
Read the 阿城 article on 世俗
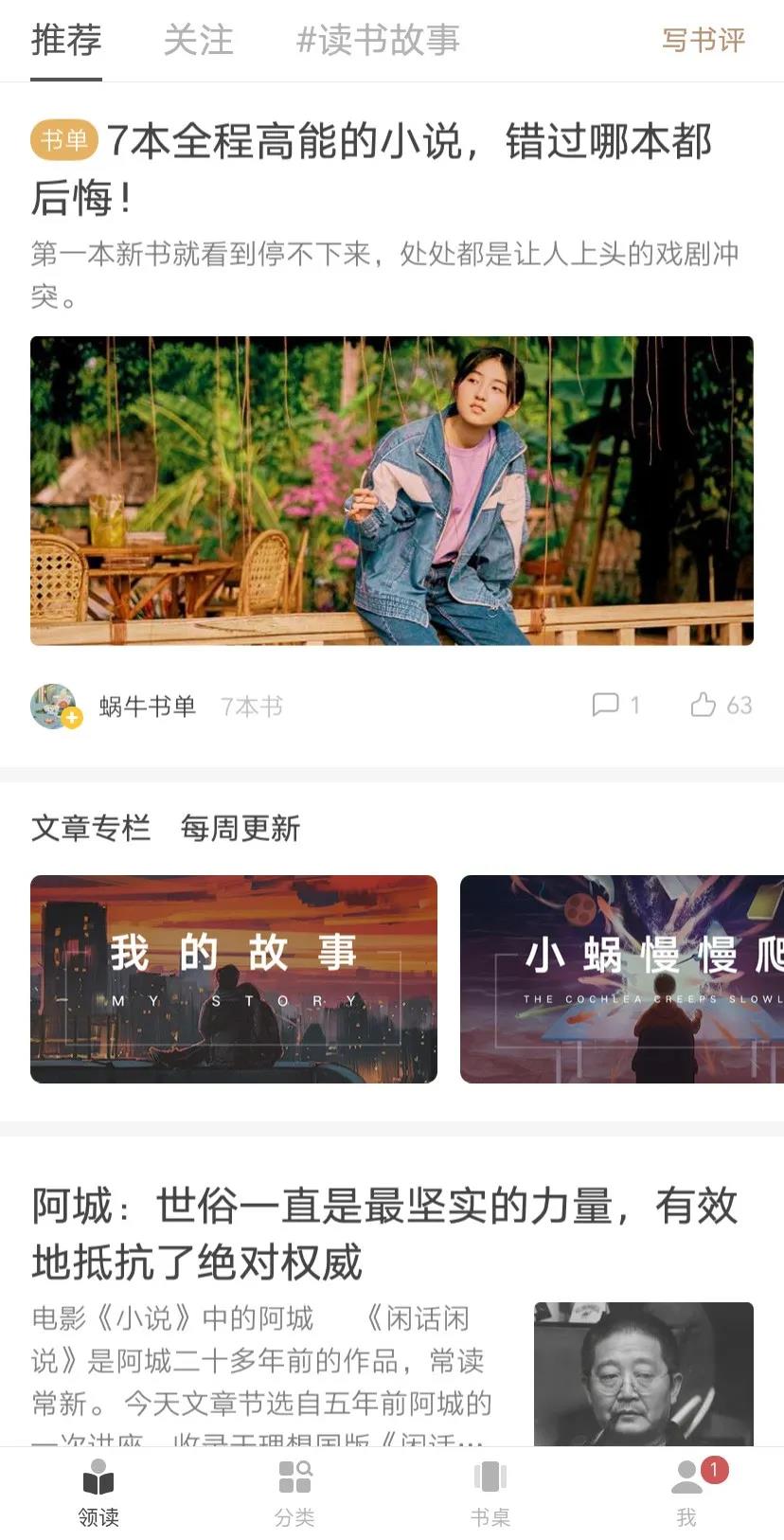pos(384,1233)
